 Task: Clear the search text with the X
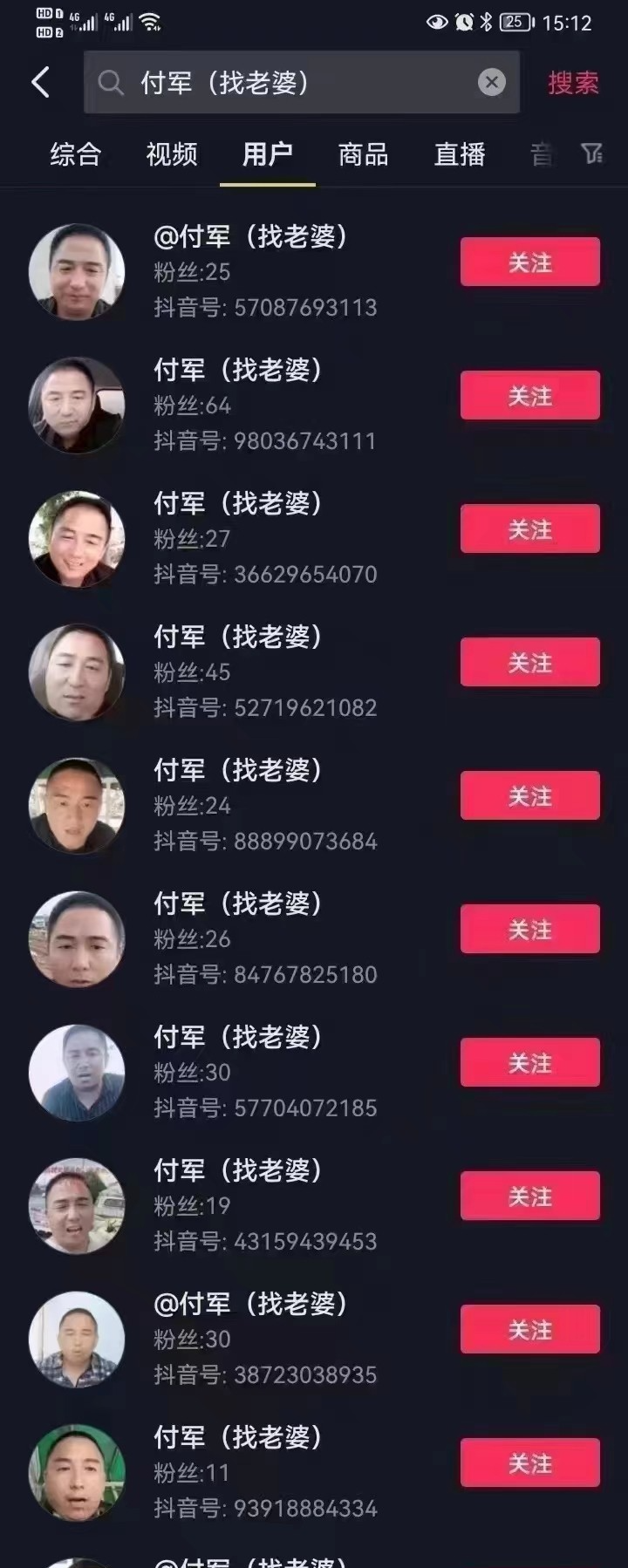point(492,82)
